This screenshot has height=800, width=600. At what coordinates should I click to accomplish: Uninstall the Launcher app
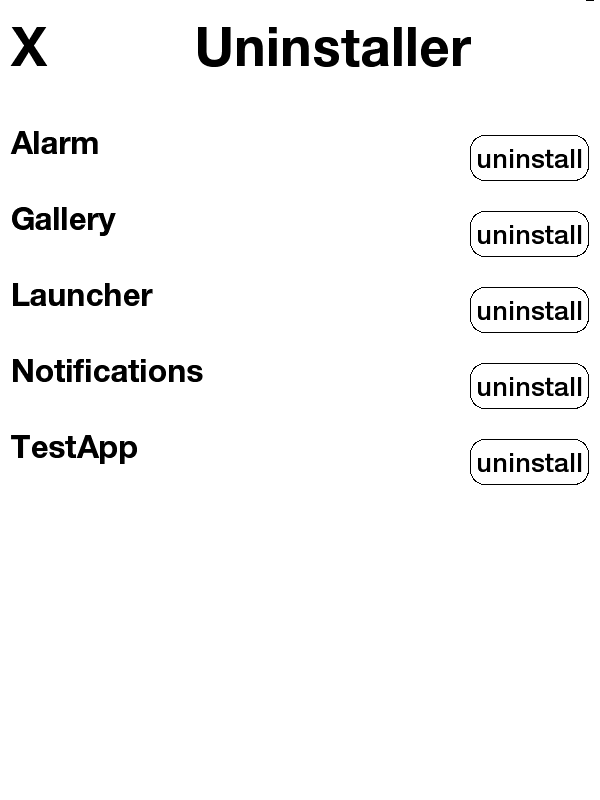[x=529, y=310]
